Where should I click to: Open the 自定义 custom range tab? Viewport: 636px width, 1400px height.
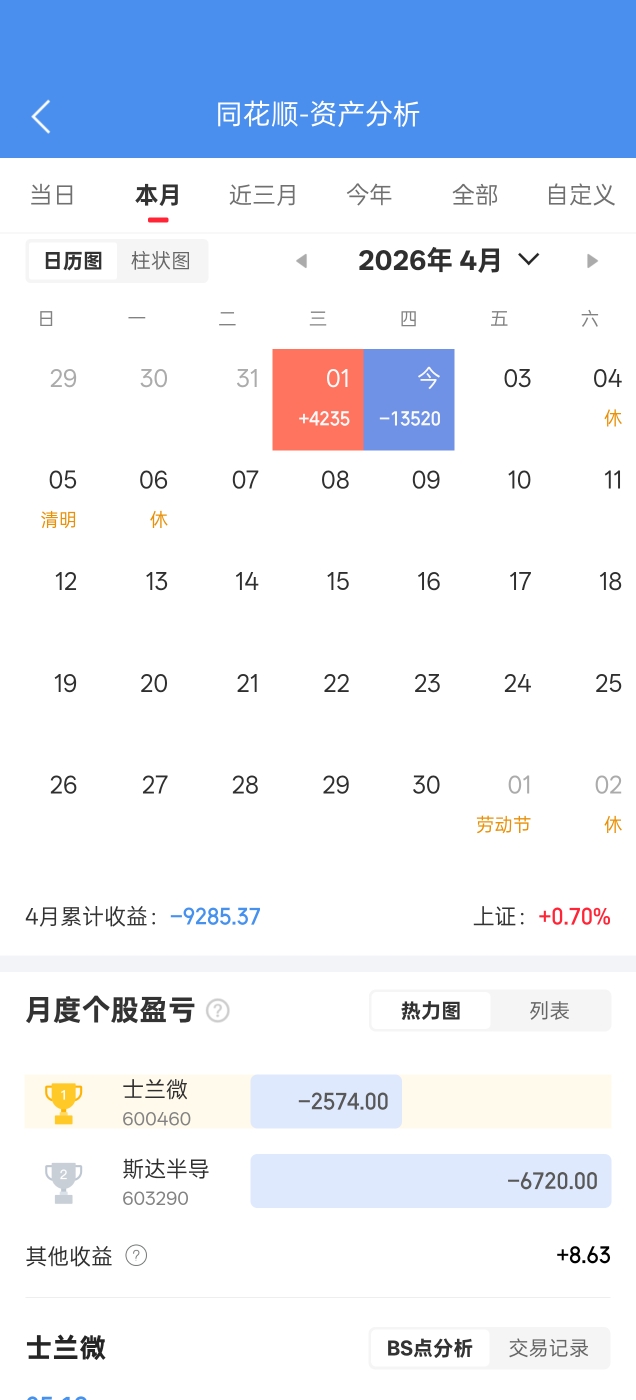point(580,195)
